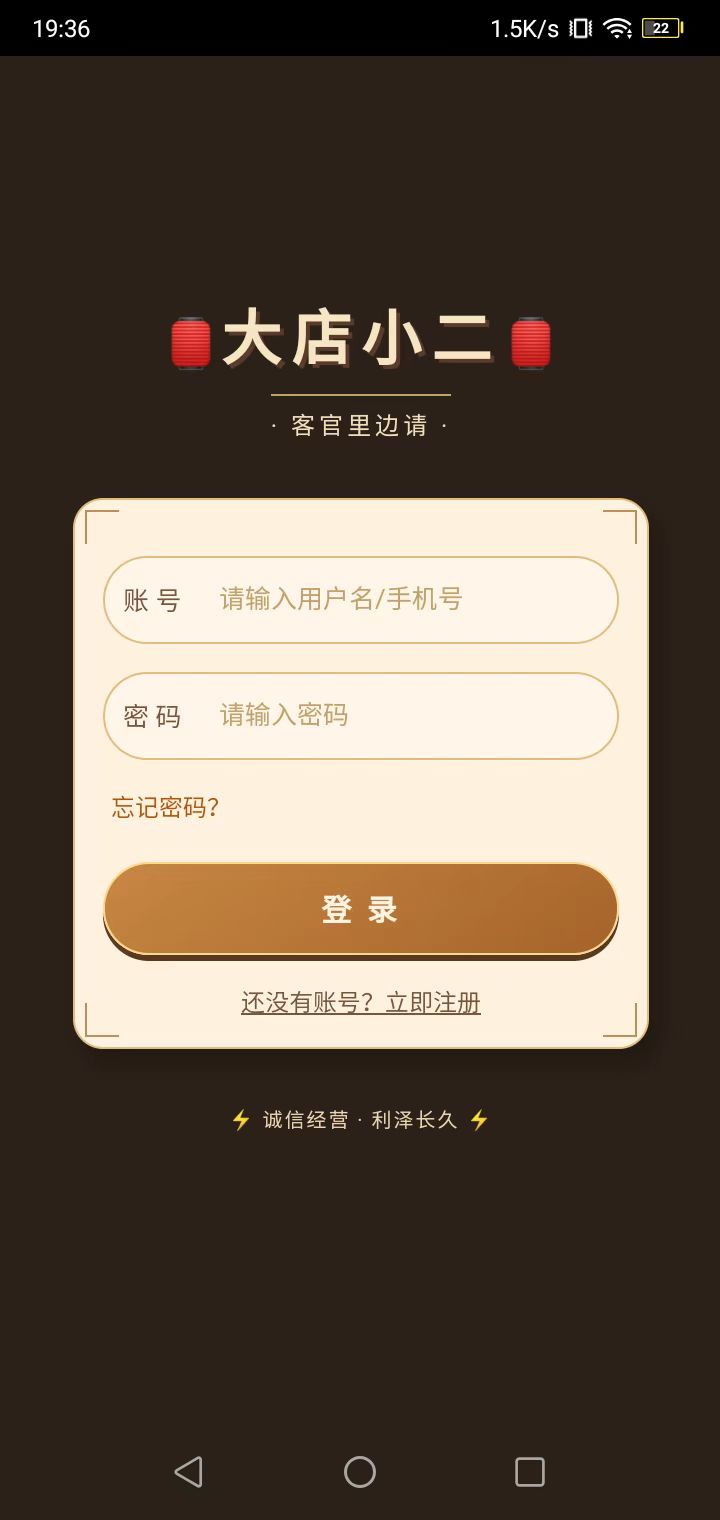720x1520 pixels.
Task: Tap the 还没有账号 prompt text
Action: click(x=305, y=1001)
